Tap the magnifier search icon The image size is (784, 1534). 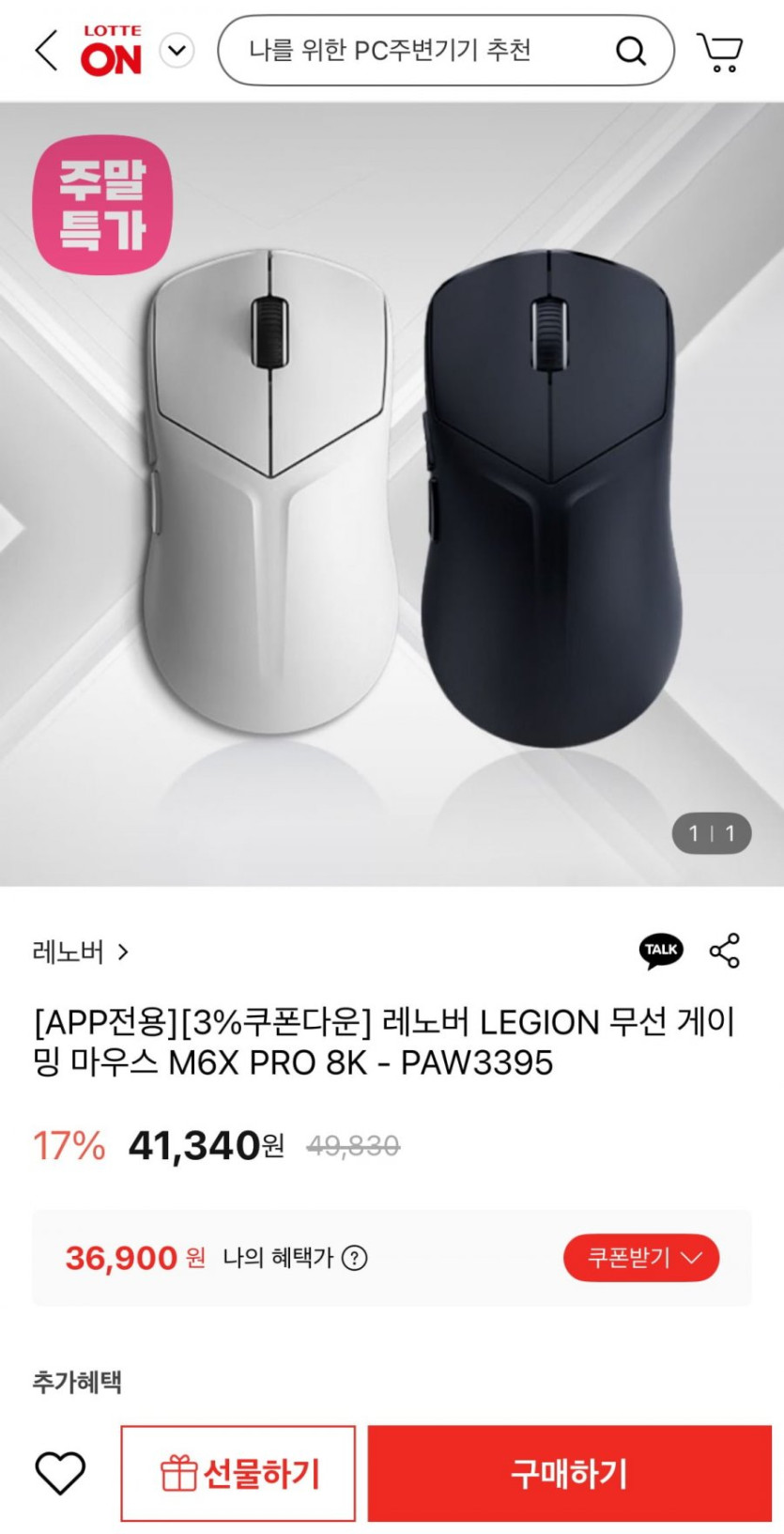pyautogui.click(x=631, y=51)
